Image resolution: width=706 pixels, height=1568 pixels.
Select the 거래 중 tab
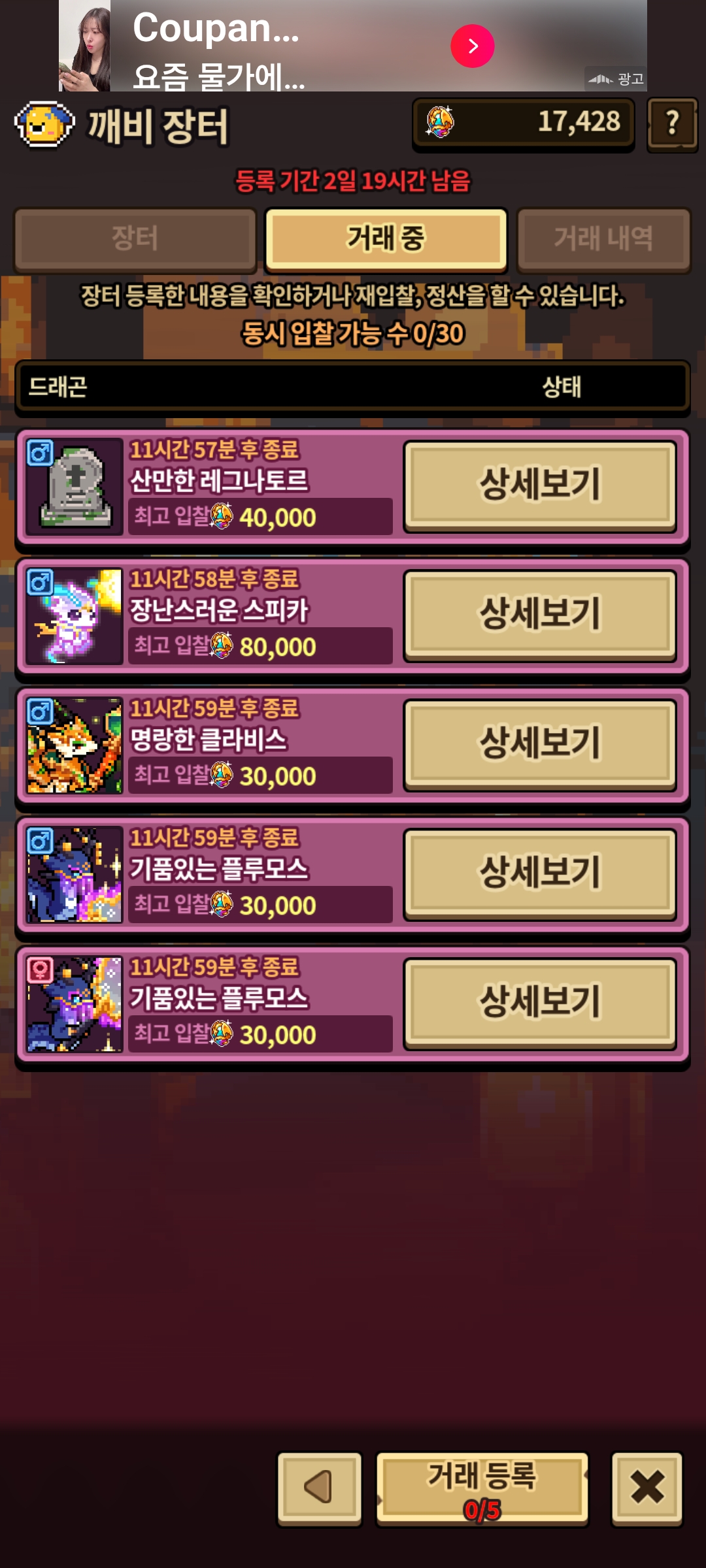[386, 239]
